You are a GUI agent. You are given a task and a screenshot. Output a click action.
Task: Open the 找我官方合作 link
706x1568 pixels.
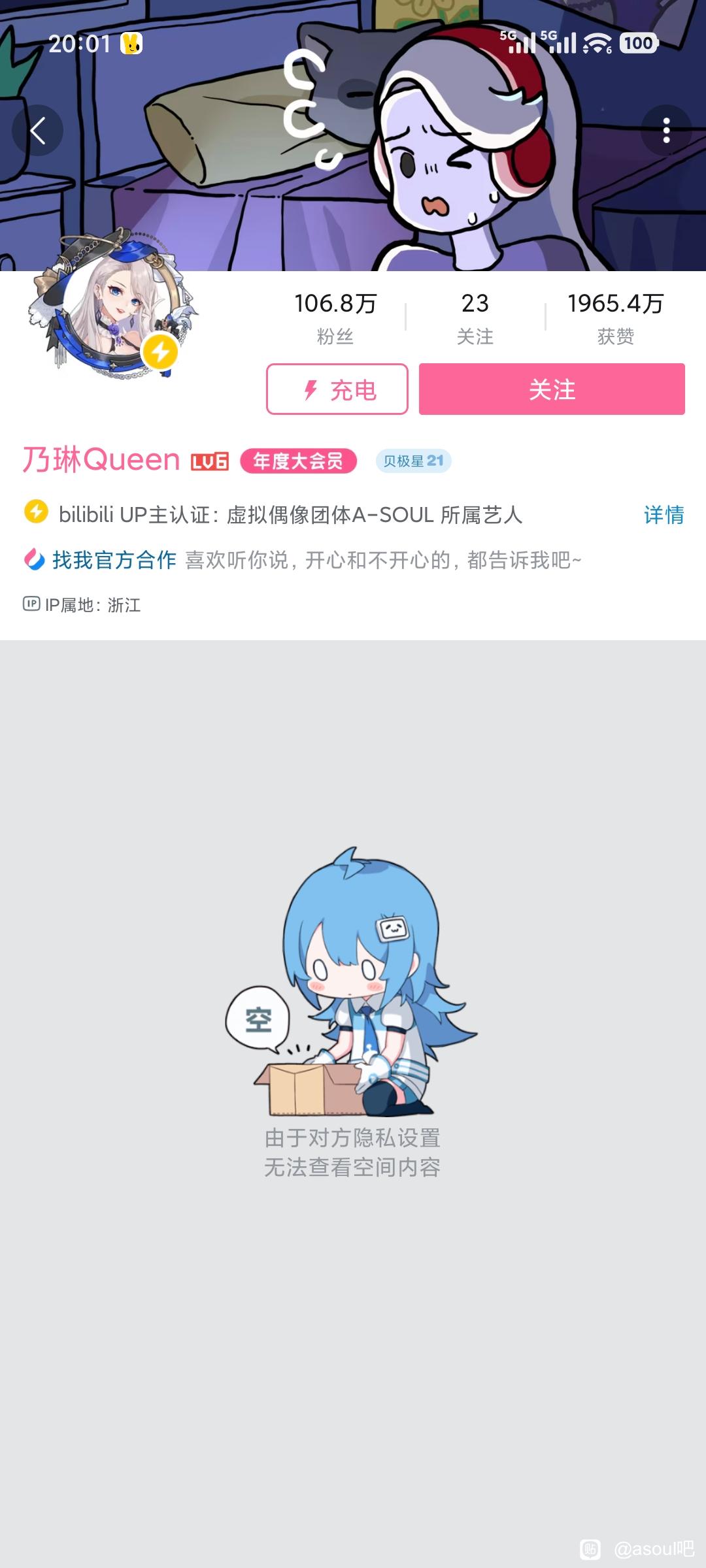coord(114,560)
